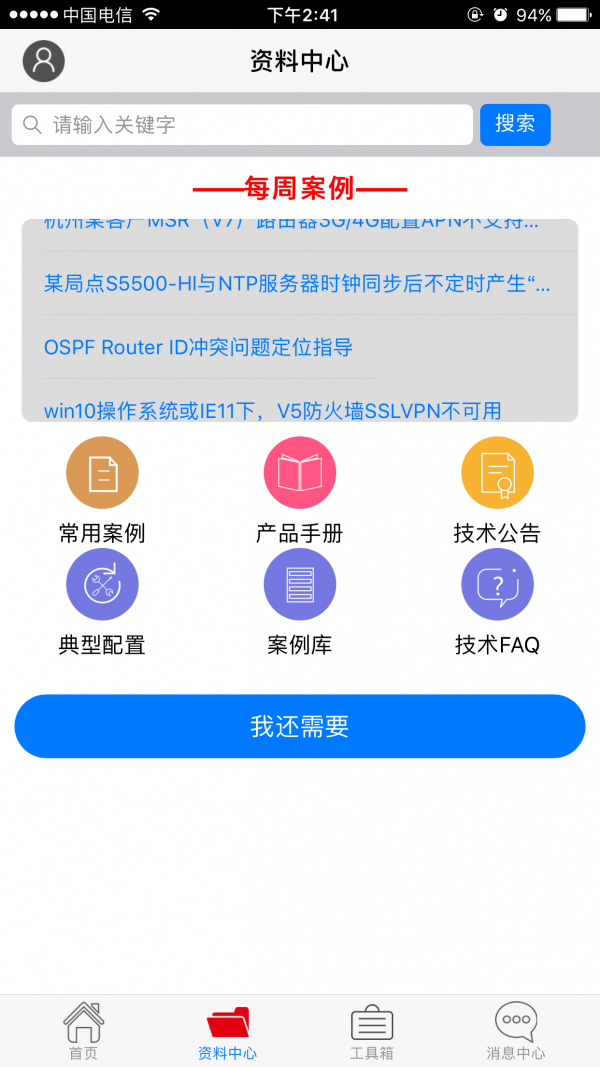Switch to the 首页 tab
The width and height of the screenshot is (600, 1067).
84,1031
